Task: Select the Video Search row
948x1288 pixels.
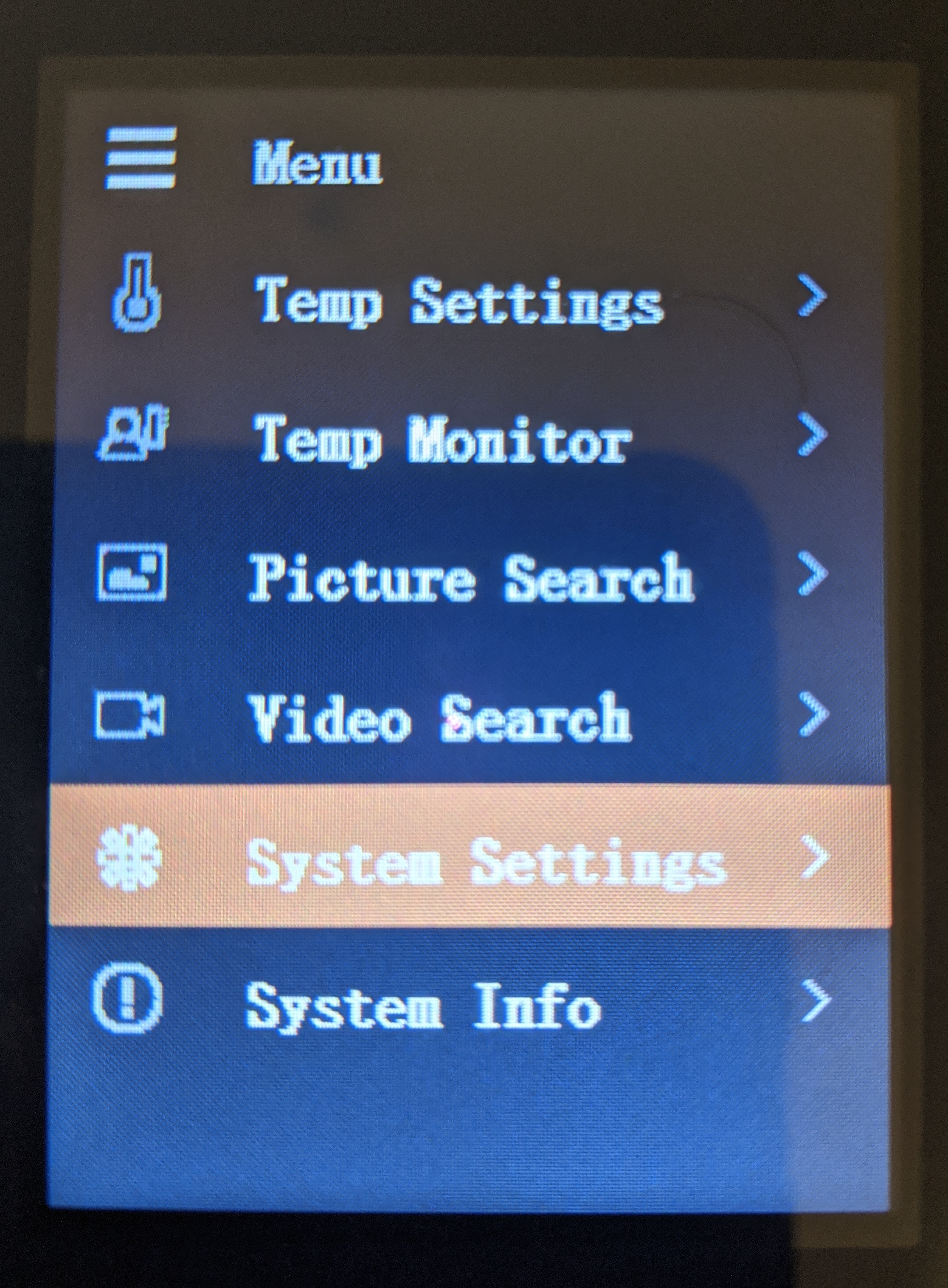Action: (439, 718)
